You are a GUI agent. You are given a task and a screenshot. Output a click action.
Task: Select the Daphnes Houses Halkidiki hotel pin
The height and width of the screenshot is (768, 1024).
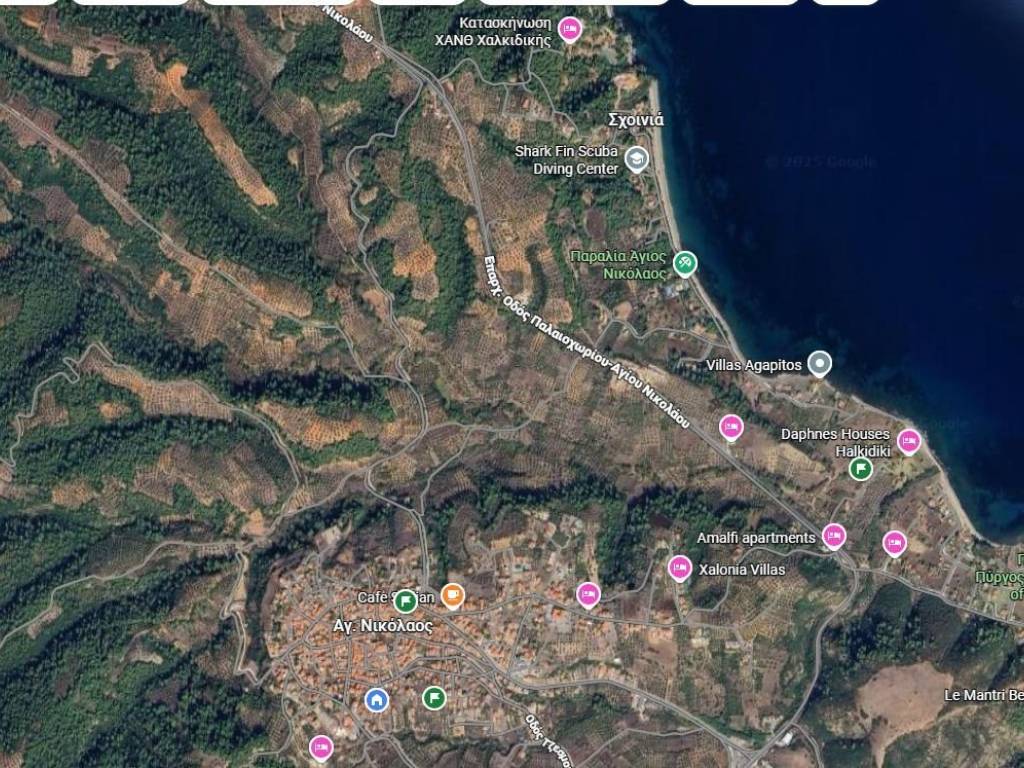point(908,440)
